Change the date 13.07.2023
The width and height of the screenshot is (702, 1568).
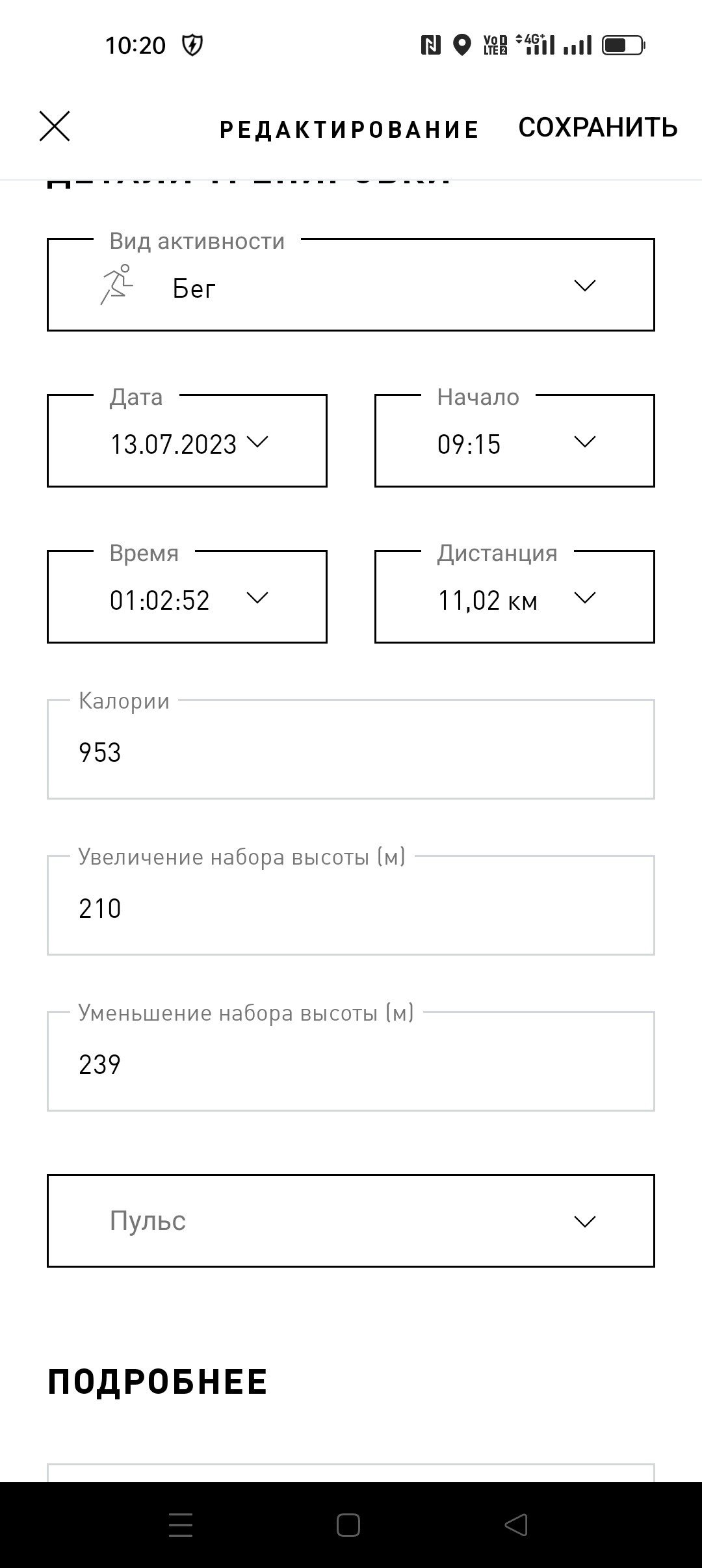pyautogui.click(x=187, y=441)
